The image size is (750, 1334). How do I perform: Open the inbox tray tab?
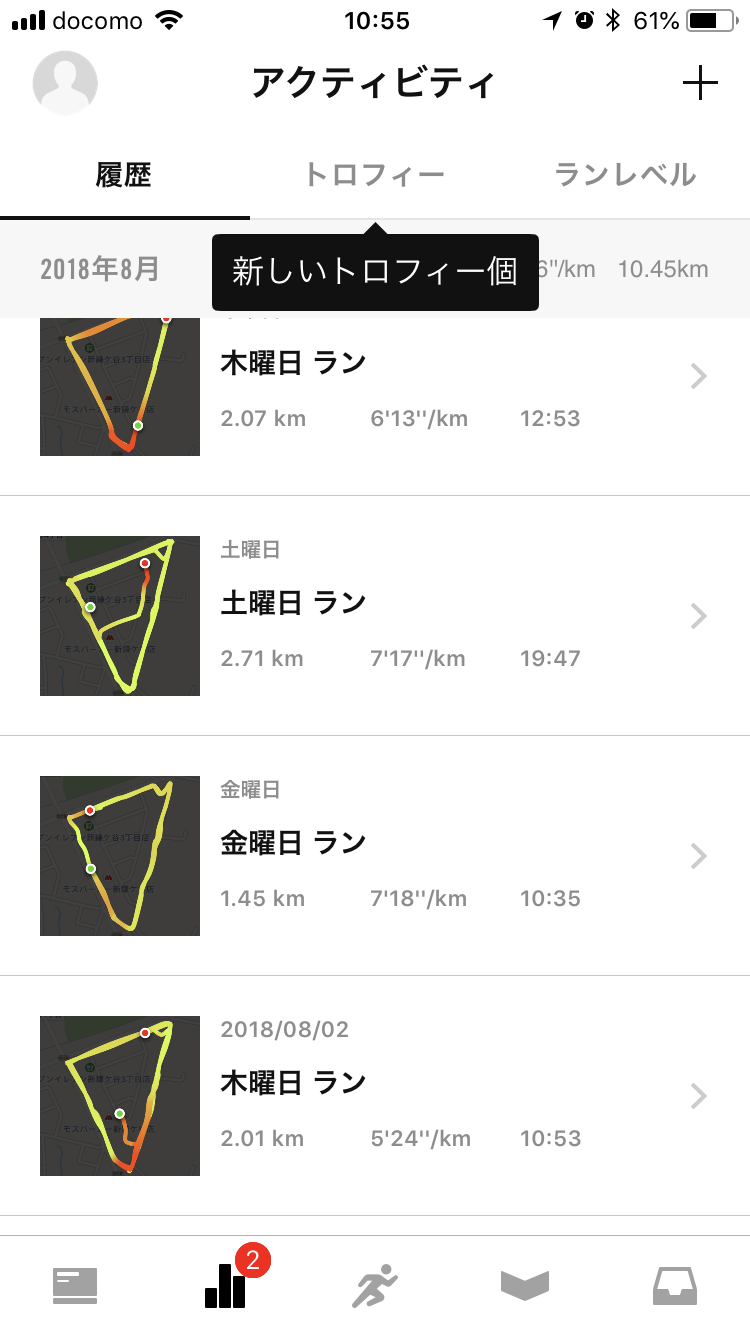(675, 1286)
